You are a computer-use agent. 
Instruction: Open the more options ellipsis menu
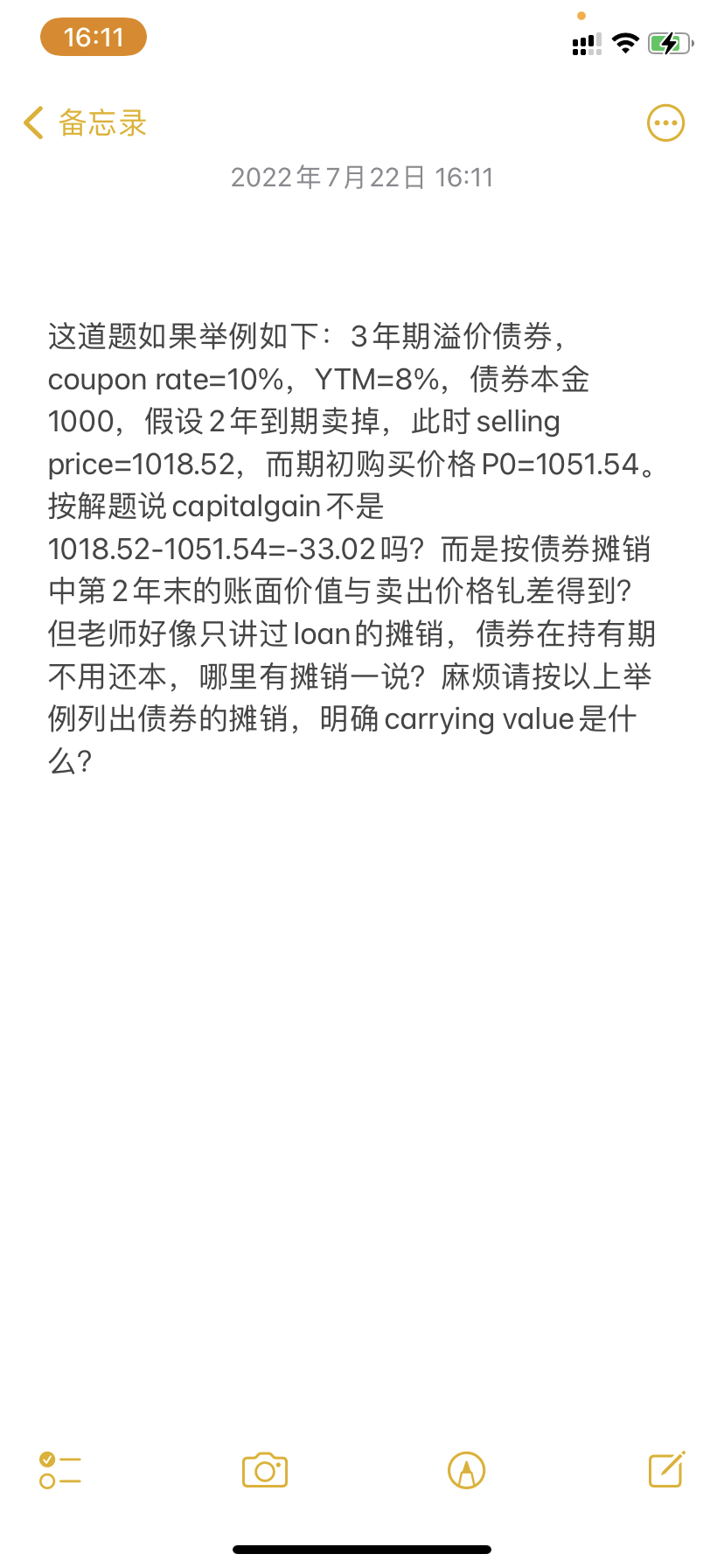click(x=665, y=123)
